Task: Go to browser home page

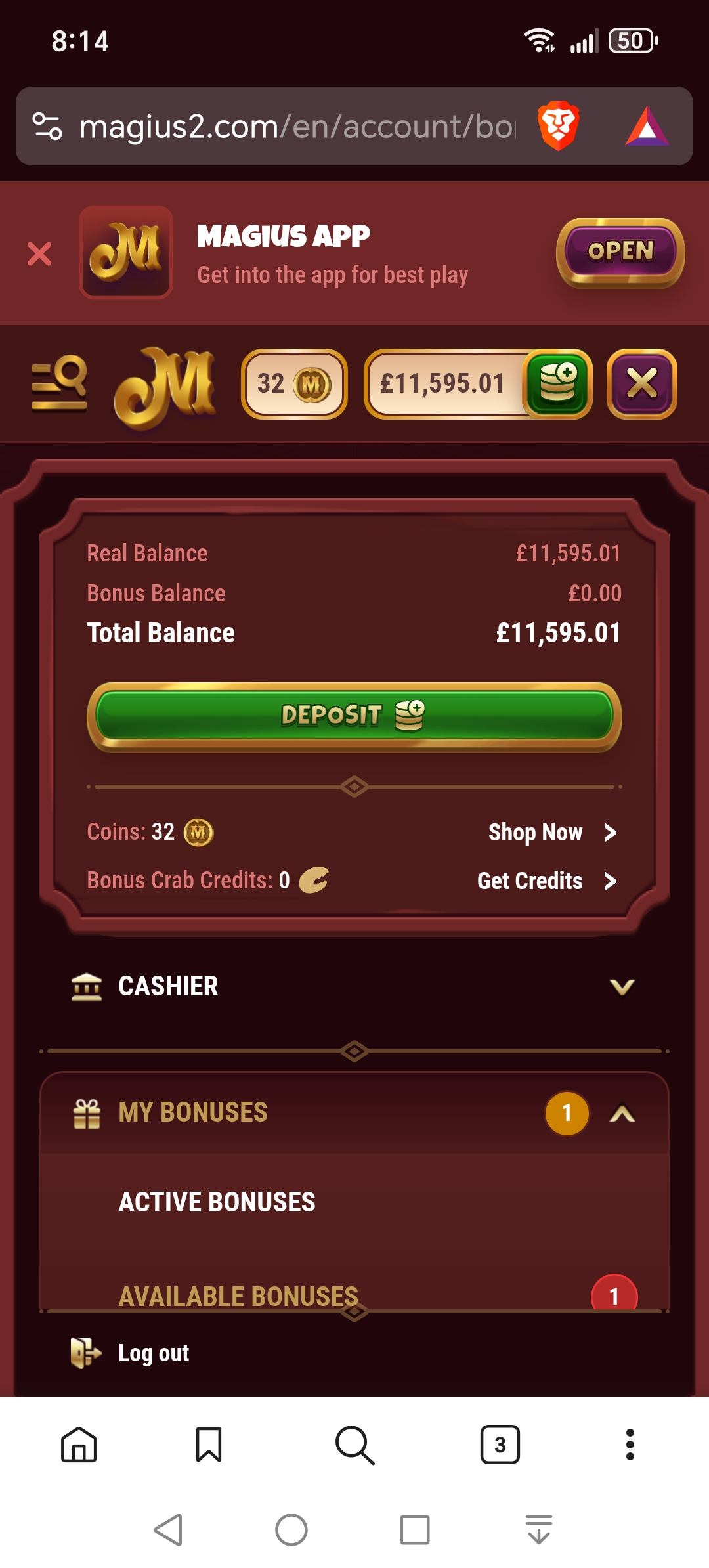Action: pos(79,1445)
